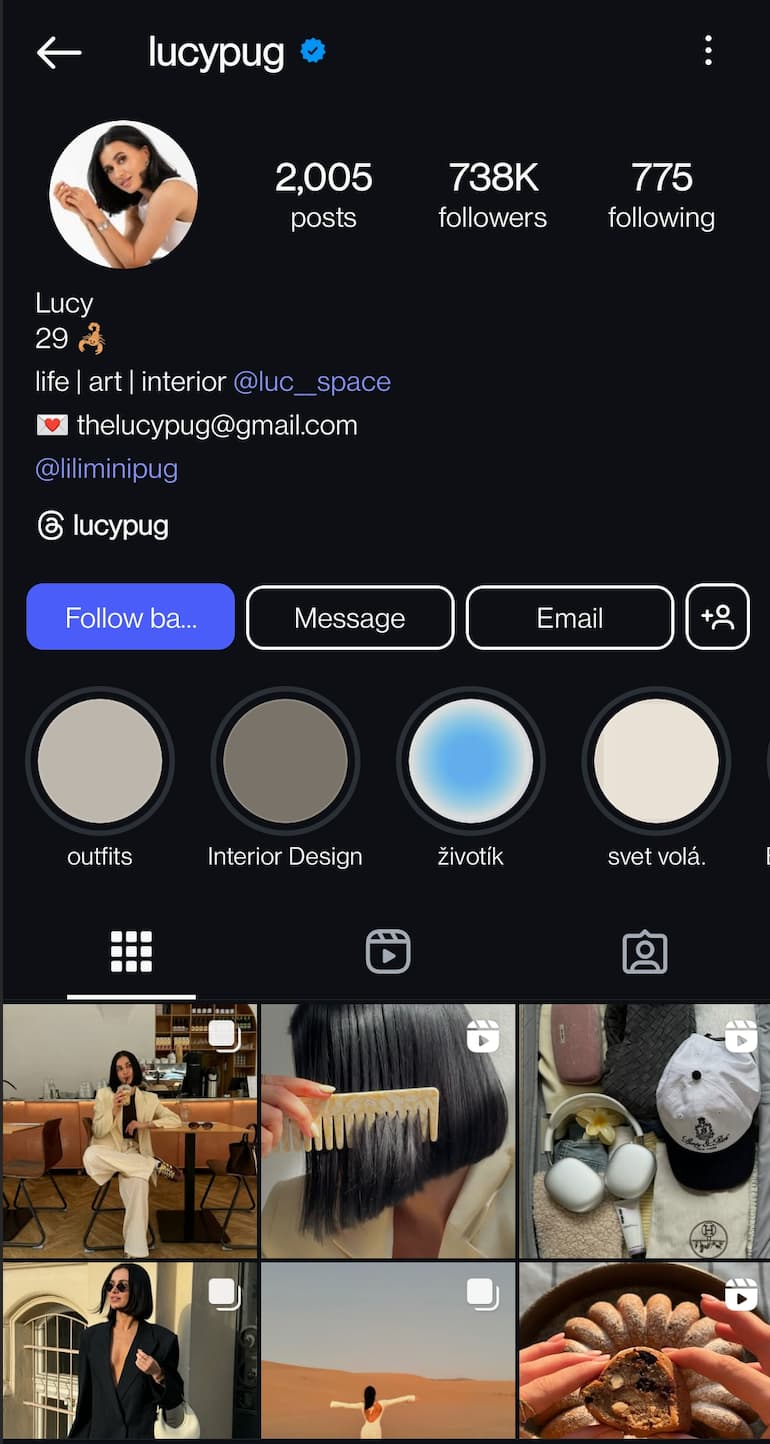Show suggested accounts with the add-person icon
Screen dimensions: 770x1444
click(x=718, y=617)
